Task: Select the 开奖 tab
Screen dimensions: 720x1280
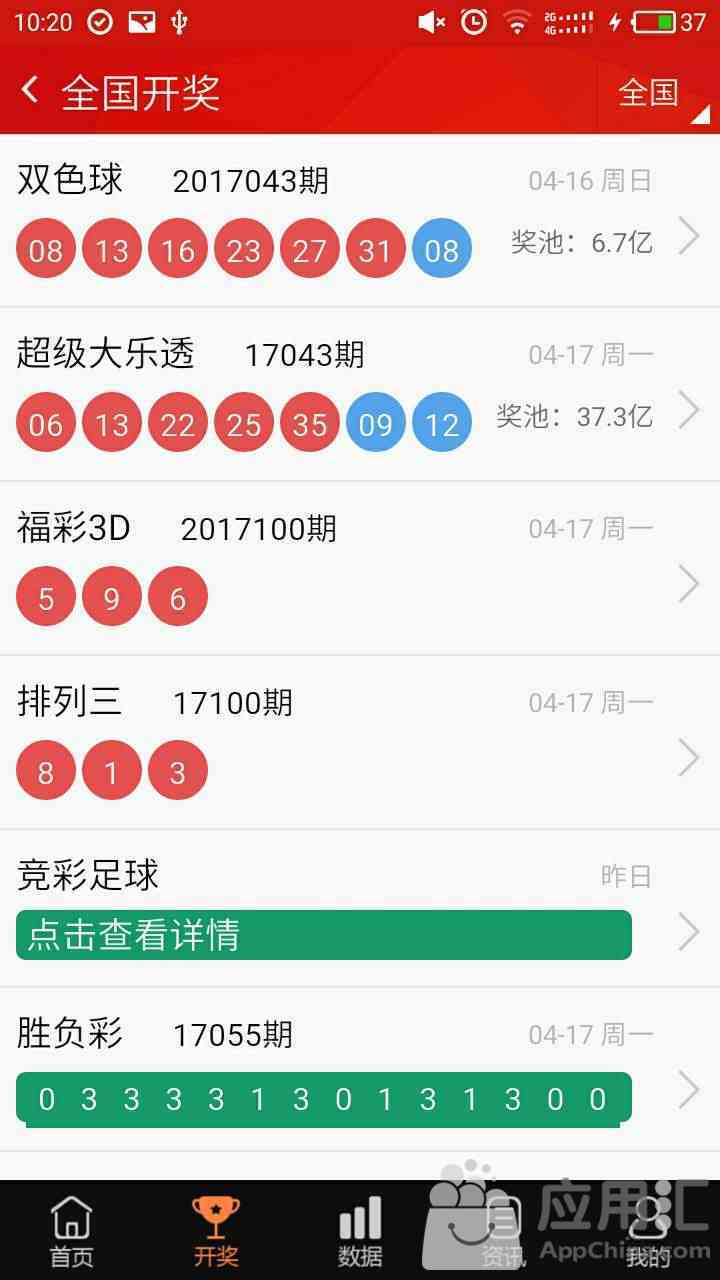Action: pos(216,1231)
